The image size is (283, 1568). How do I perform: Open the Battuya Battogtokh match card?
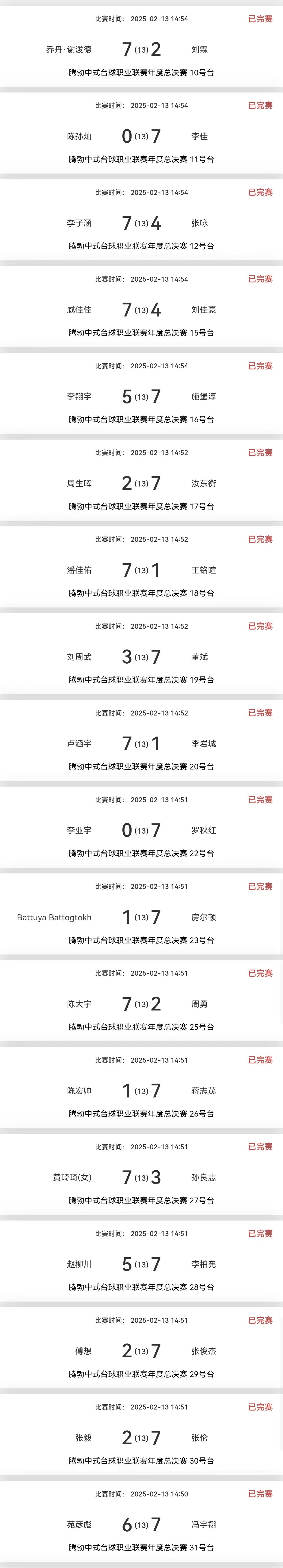(141, 917)
